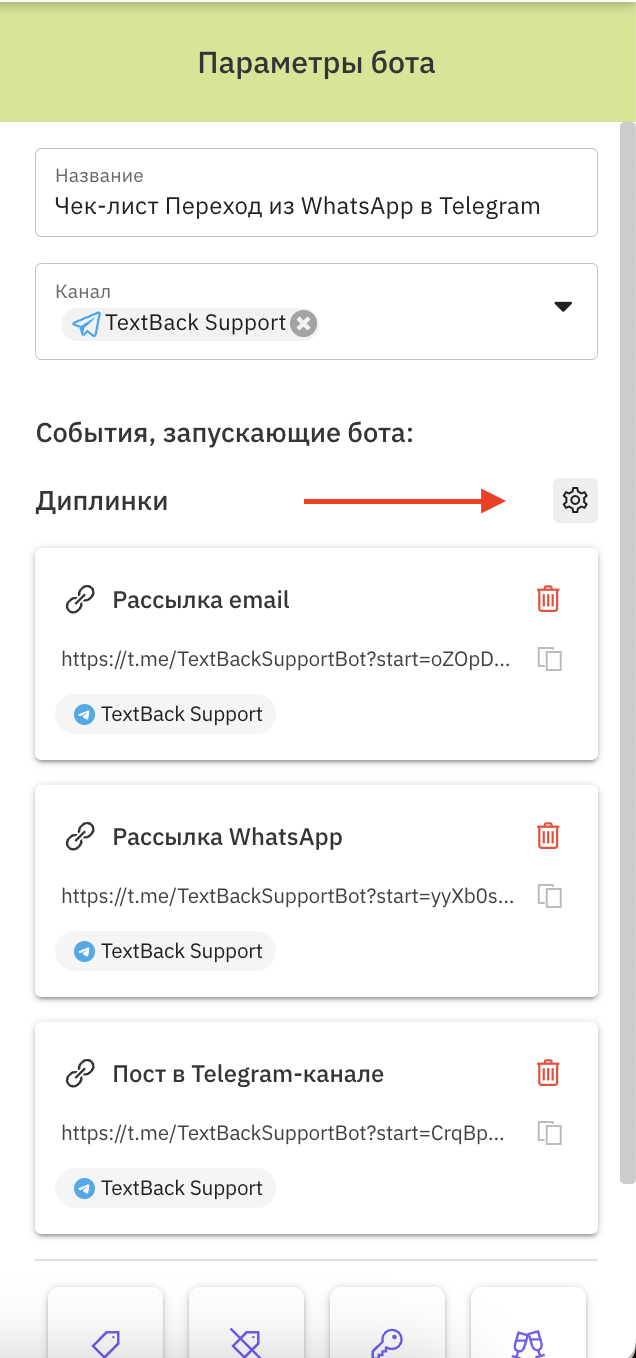Screen dimensions: 636x1358
Task: Copy the Пост в Telegram-канале link
Action: click(x=550, y=1133)
